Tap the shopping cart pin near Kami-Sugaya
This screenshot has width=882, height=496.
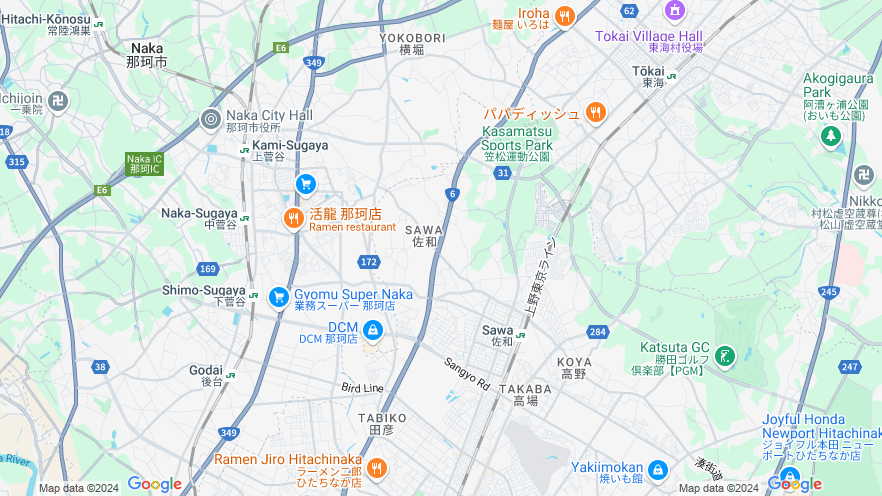coord(306,184)
